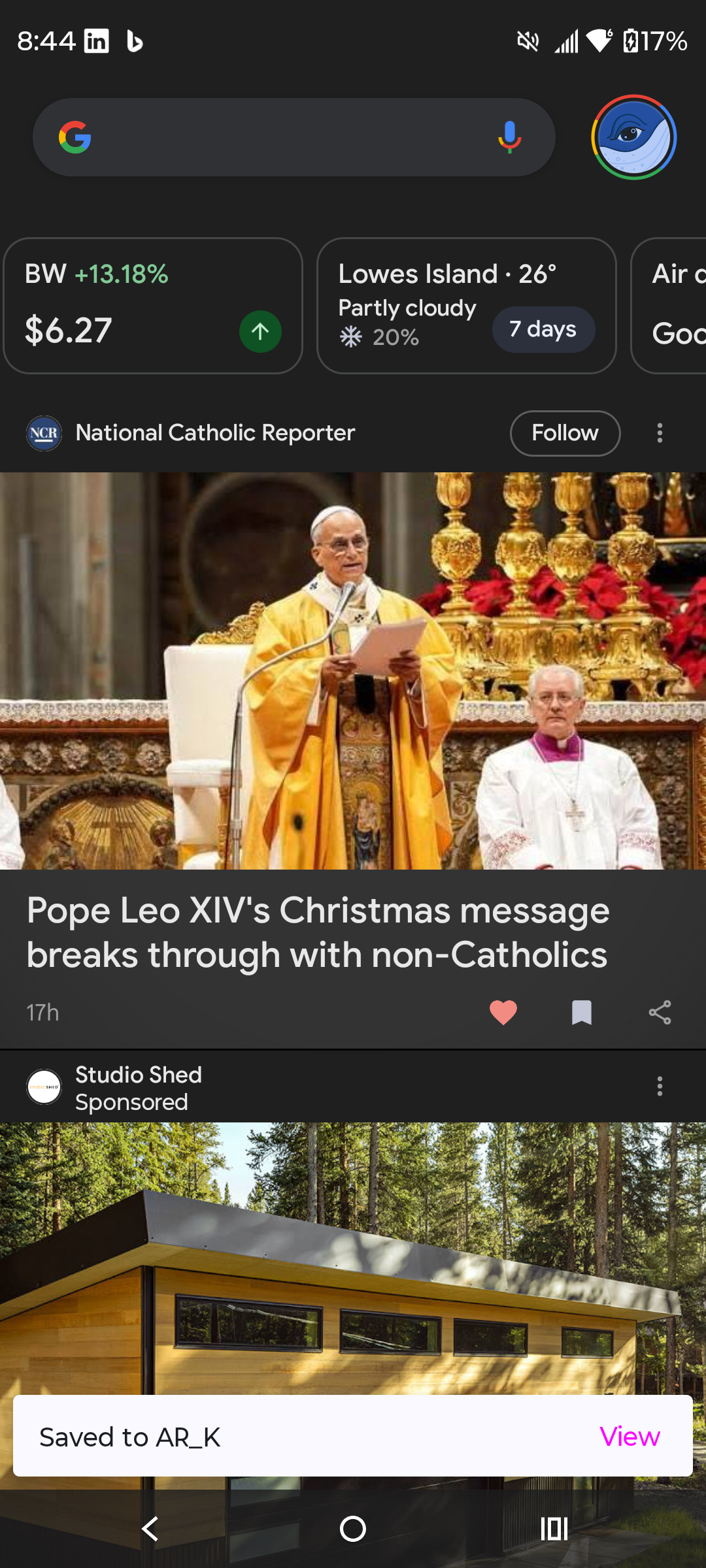
Task: Remove bookmark from Pope Leo XIV article
Action: [581, 1013]
